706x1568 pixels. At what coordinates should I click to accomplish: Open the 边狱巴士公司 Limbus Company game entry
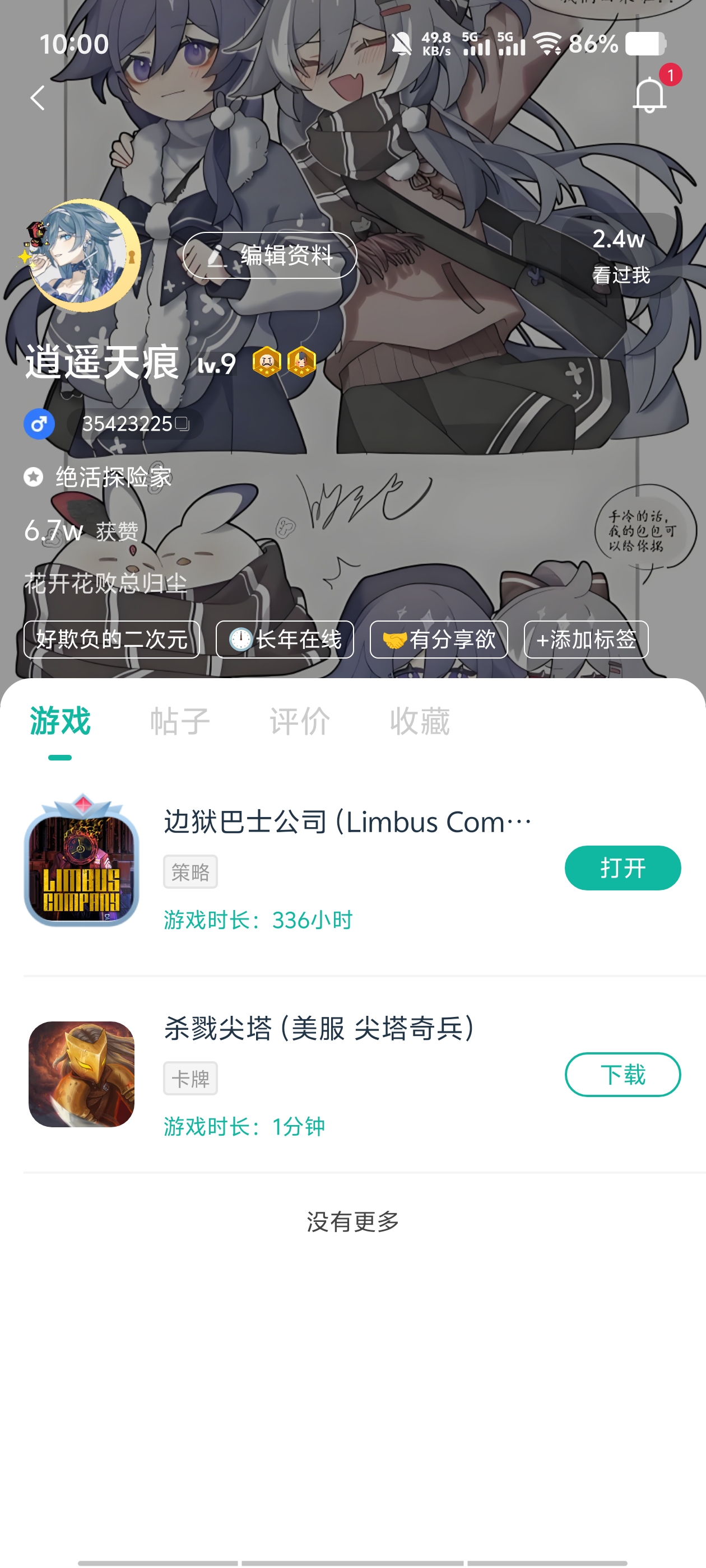pos(347,822)
